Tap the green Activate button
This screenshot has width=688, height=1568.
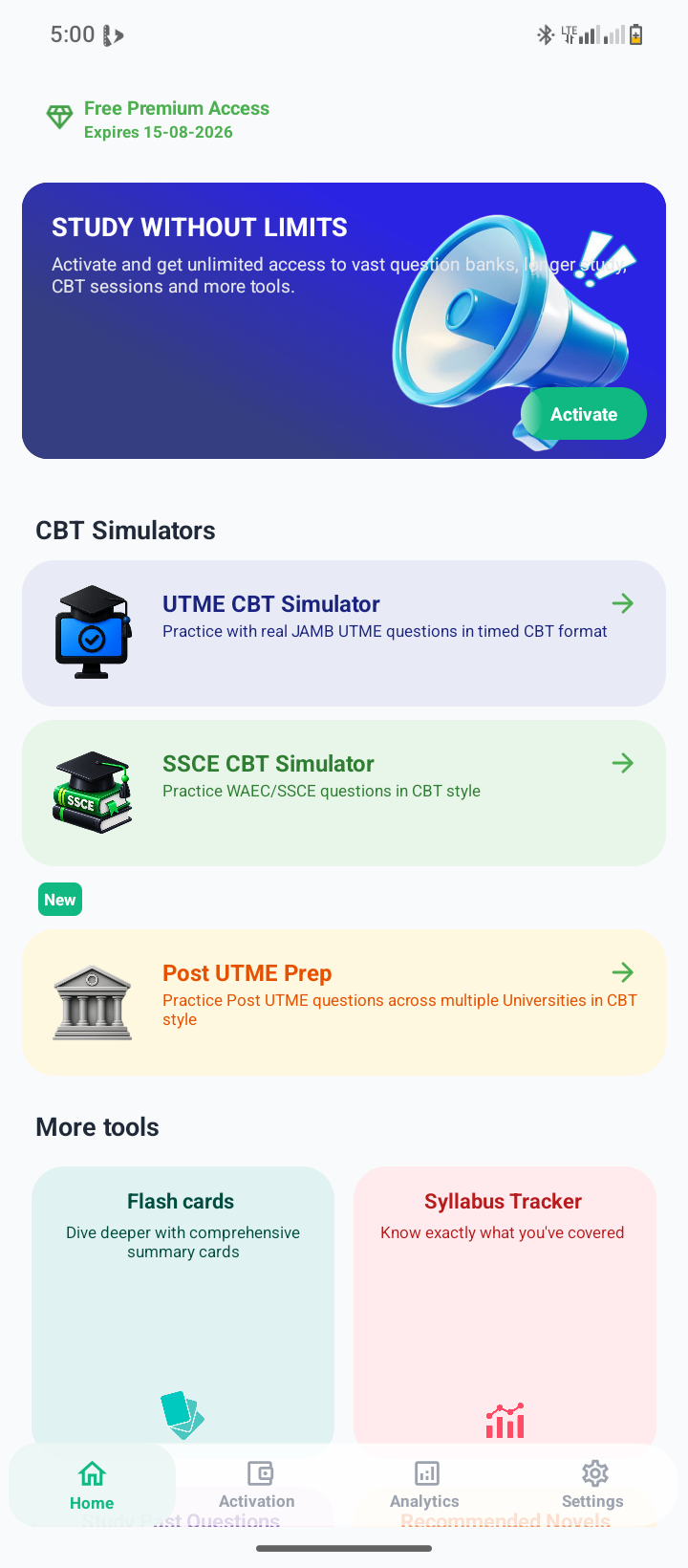coord(584,414)
